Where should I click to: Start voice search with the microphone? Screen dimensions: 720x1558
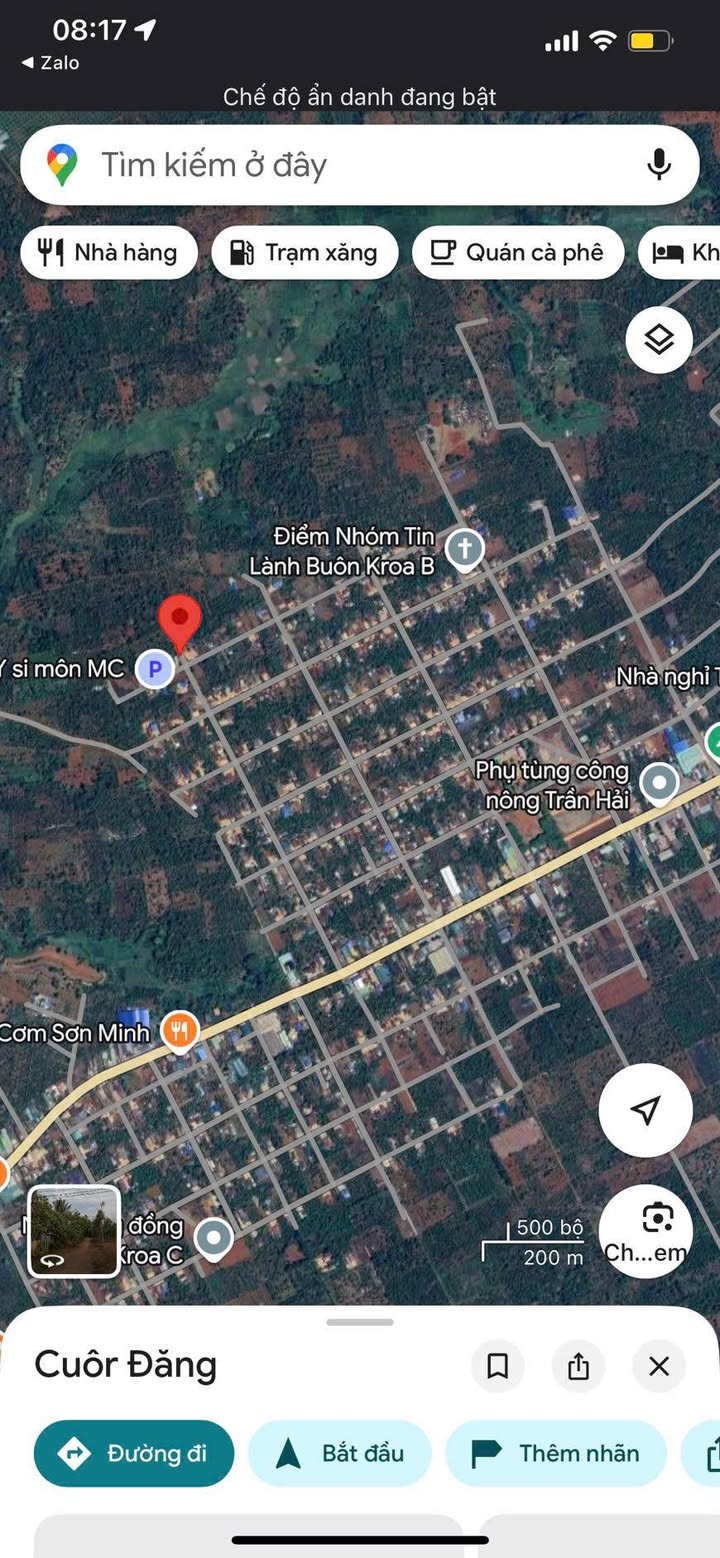[658, 164]
